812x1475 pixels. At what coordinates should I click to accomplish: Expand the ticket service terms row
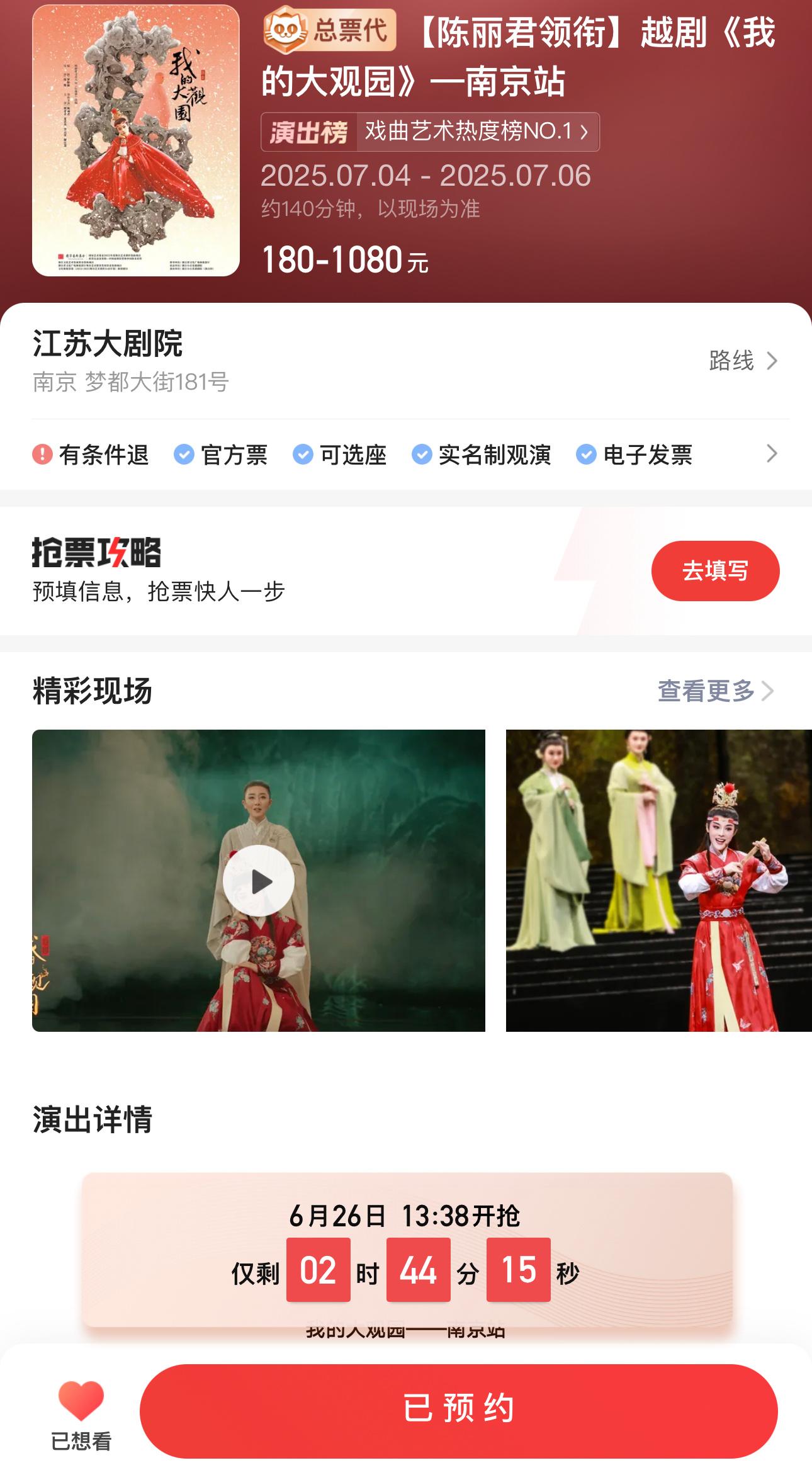772,454
